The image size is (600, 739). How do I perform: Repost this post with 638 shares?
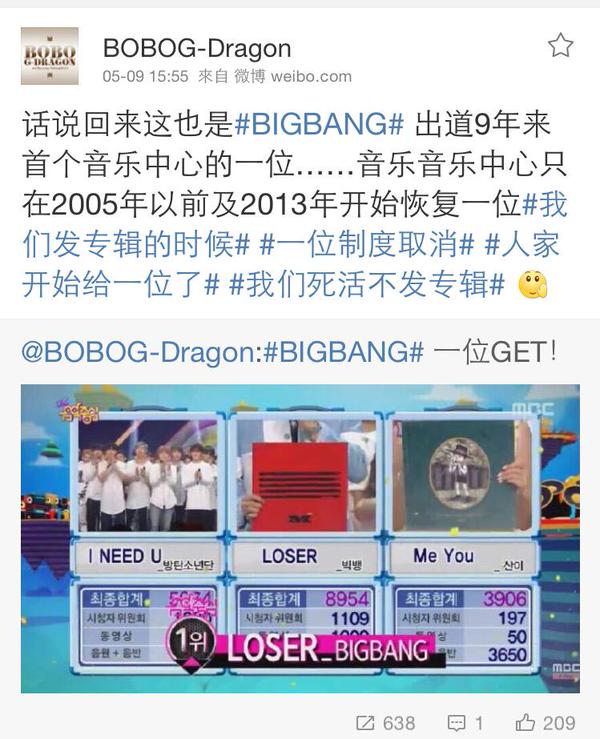click(386, 722)
